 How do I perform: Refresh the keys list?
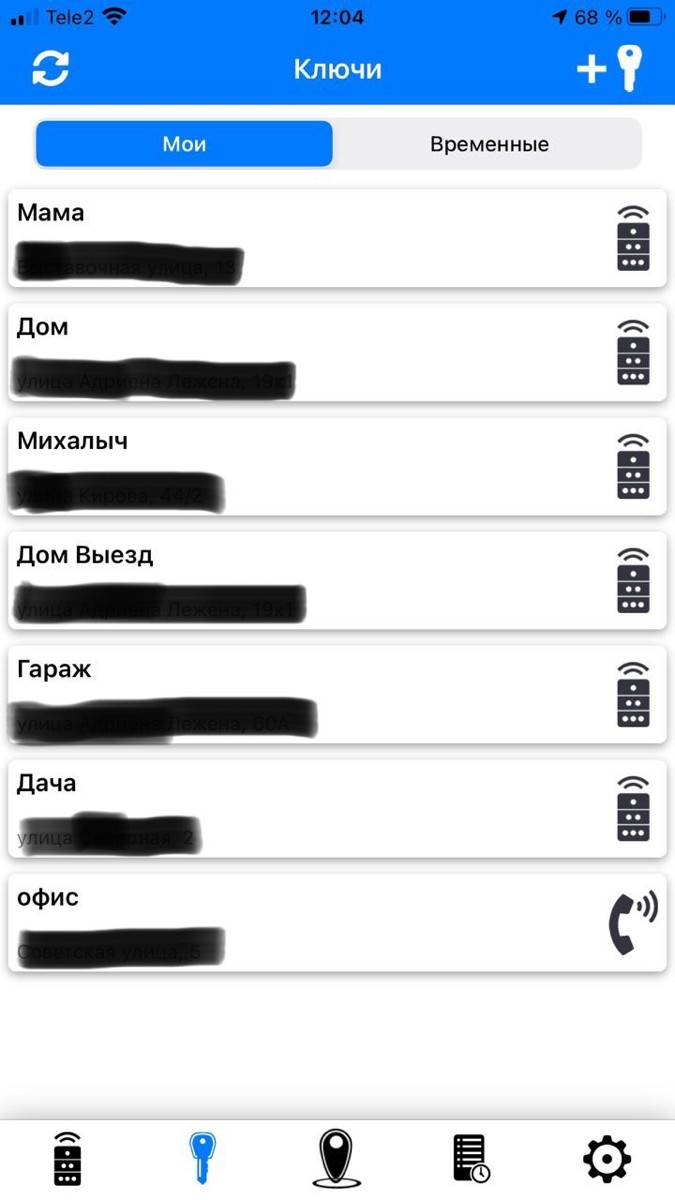[x=50, y=68]
